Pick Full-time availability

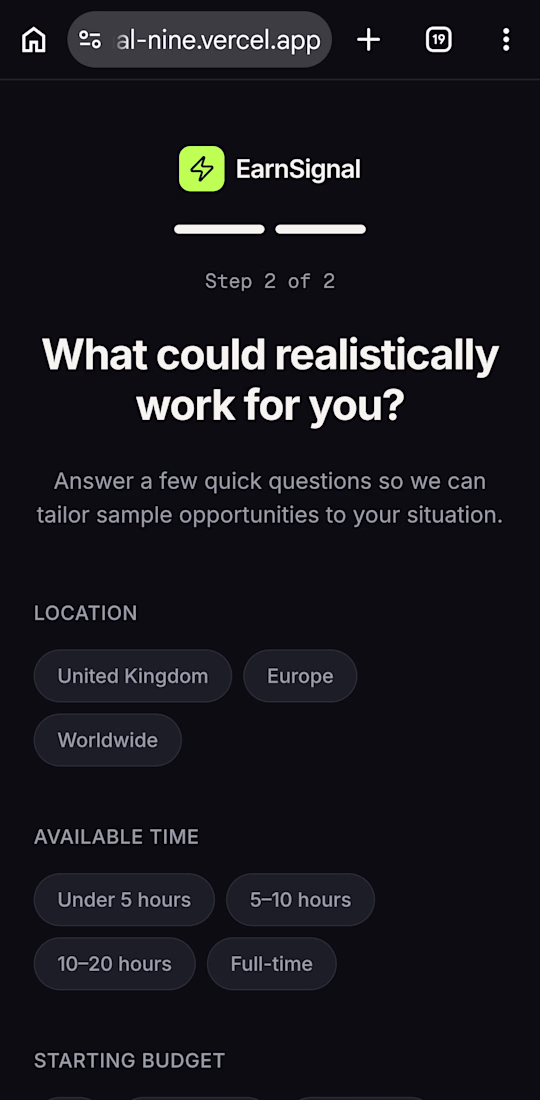click(271, 964)
